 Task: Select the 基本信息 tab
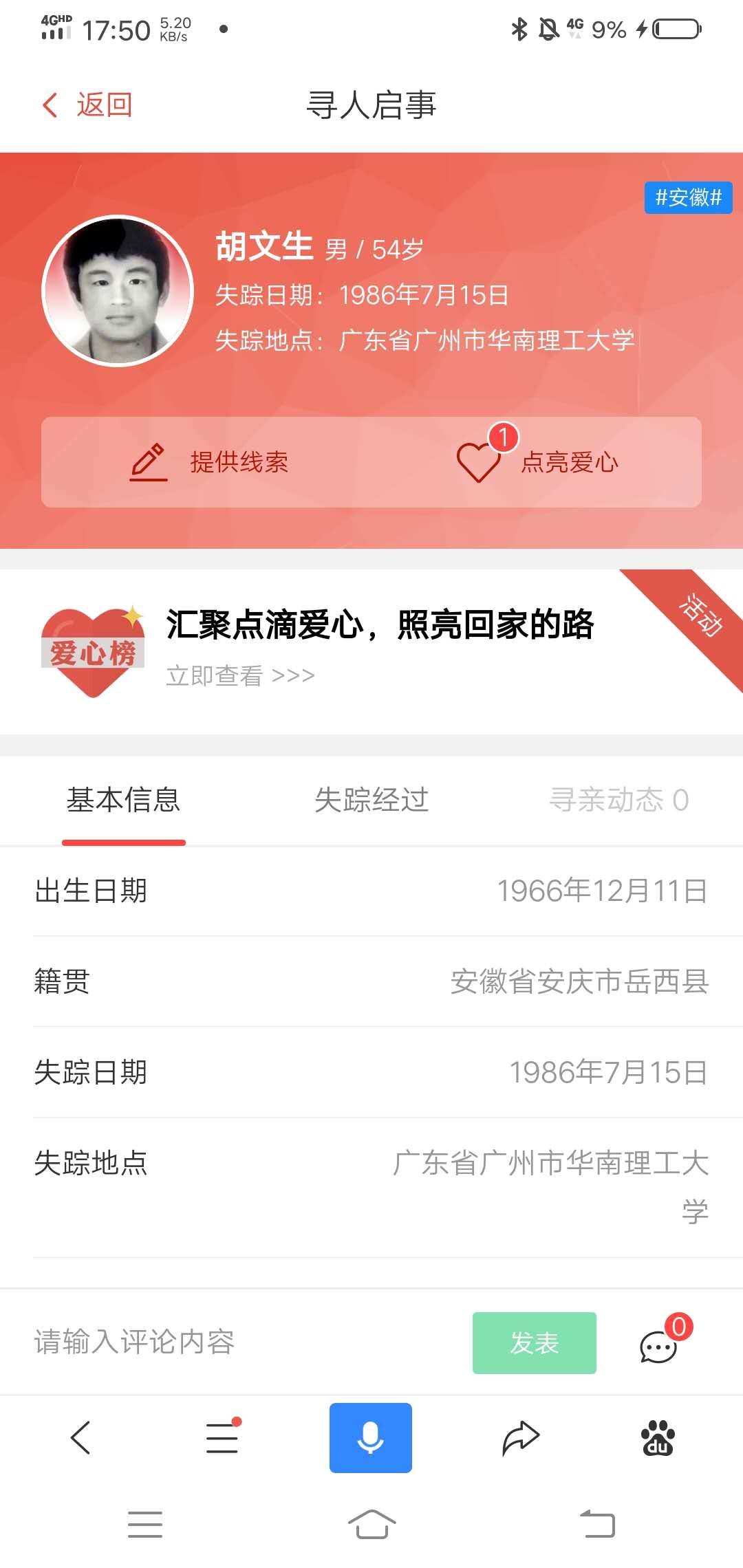pos(124,800)
